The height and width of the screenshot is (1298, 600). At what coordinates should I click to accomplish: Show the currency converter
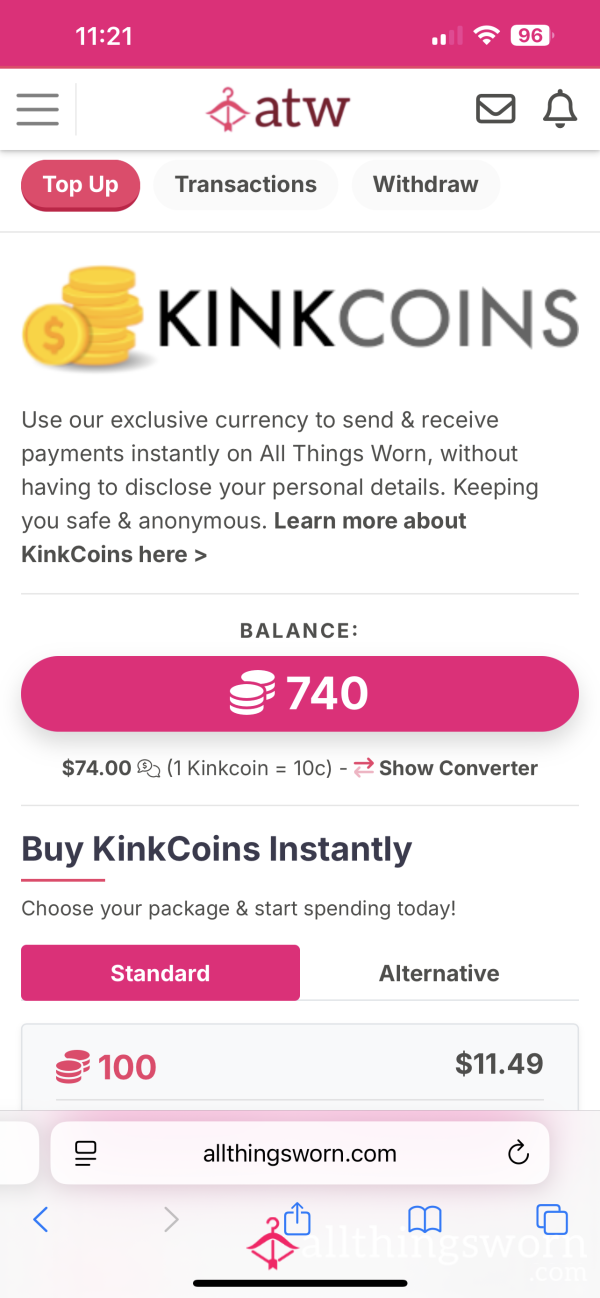[x=446, y=768]
